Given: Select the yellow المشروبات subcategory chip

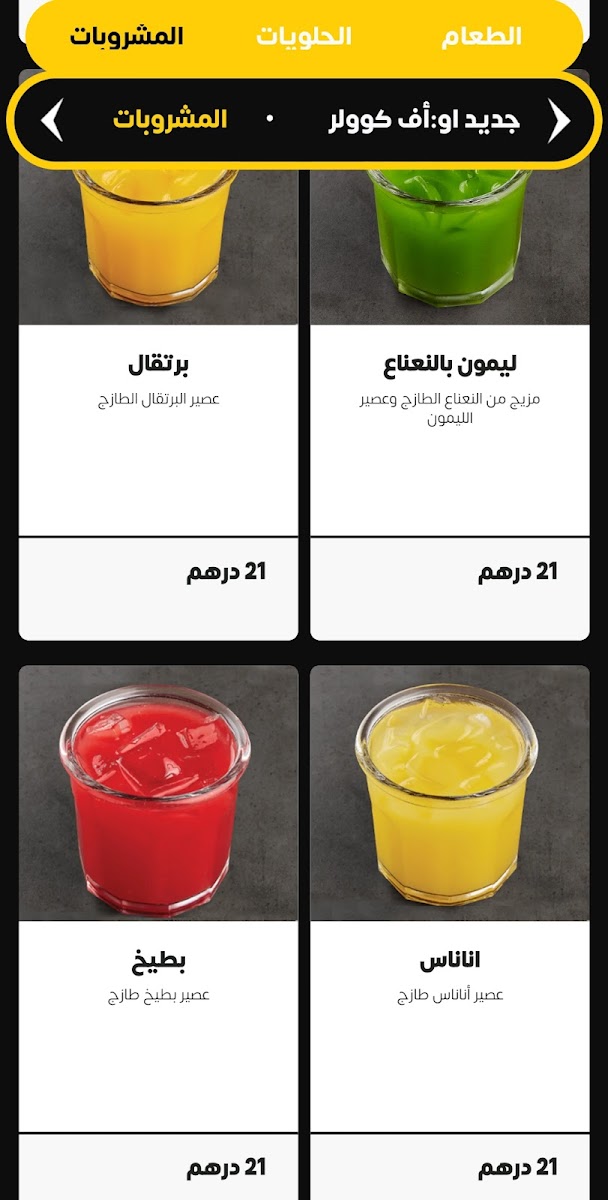Looking at the screenshot, I should pyautogui.click(x=169, y=121).
